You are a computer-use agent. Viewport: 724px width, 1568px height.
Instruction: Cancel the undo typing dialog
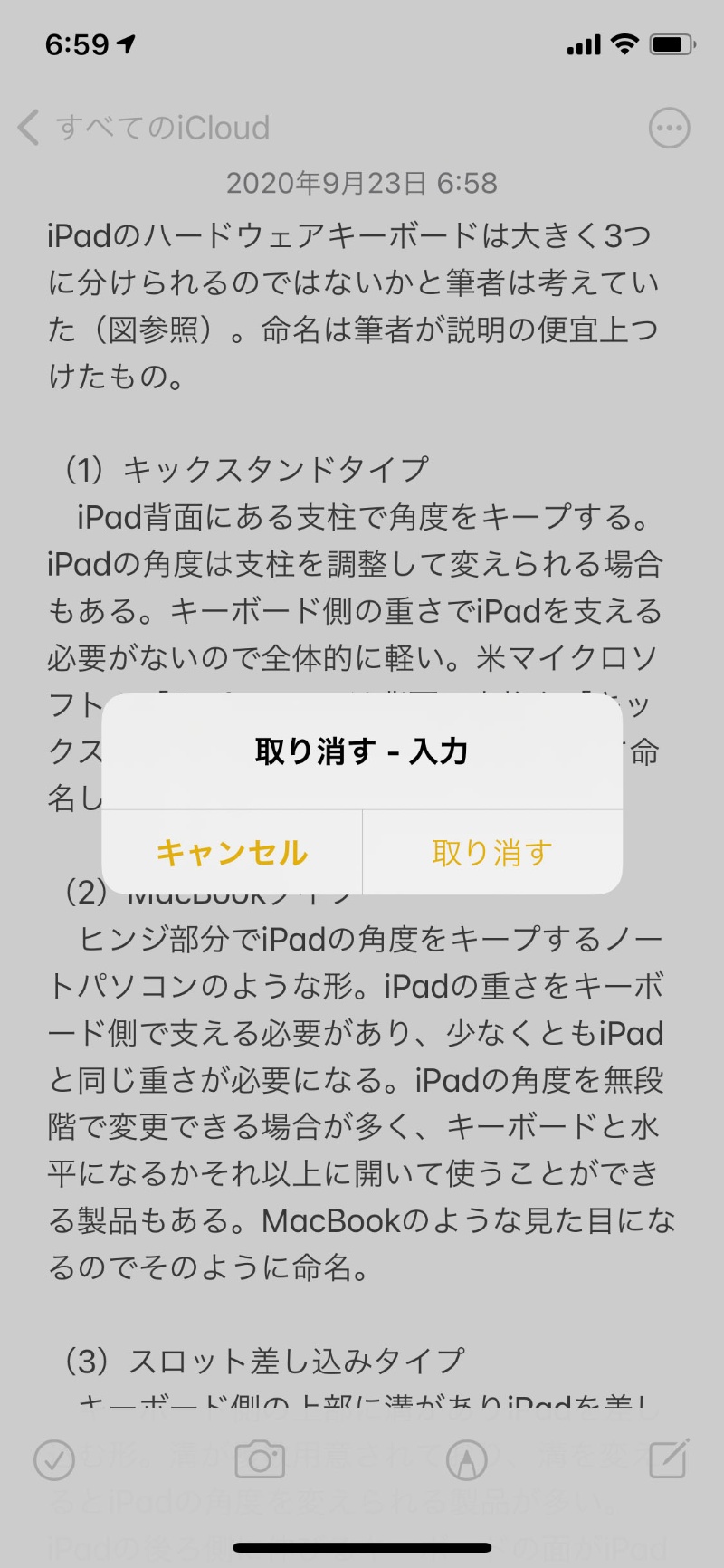[x=232, y=853]
